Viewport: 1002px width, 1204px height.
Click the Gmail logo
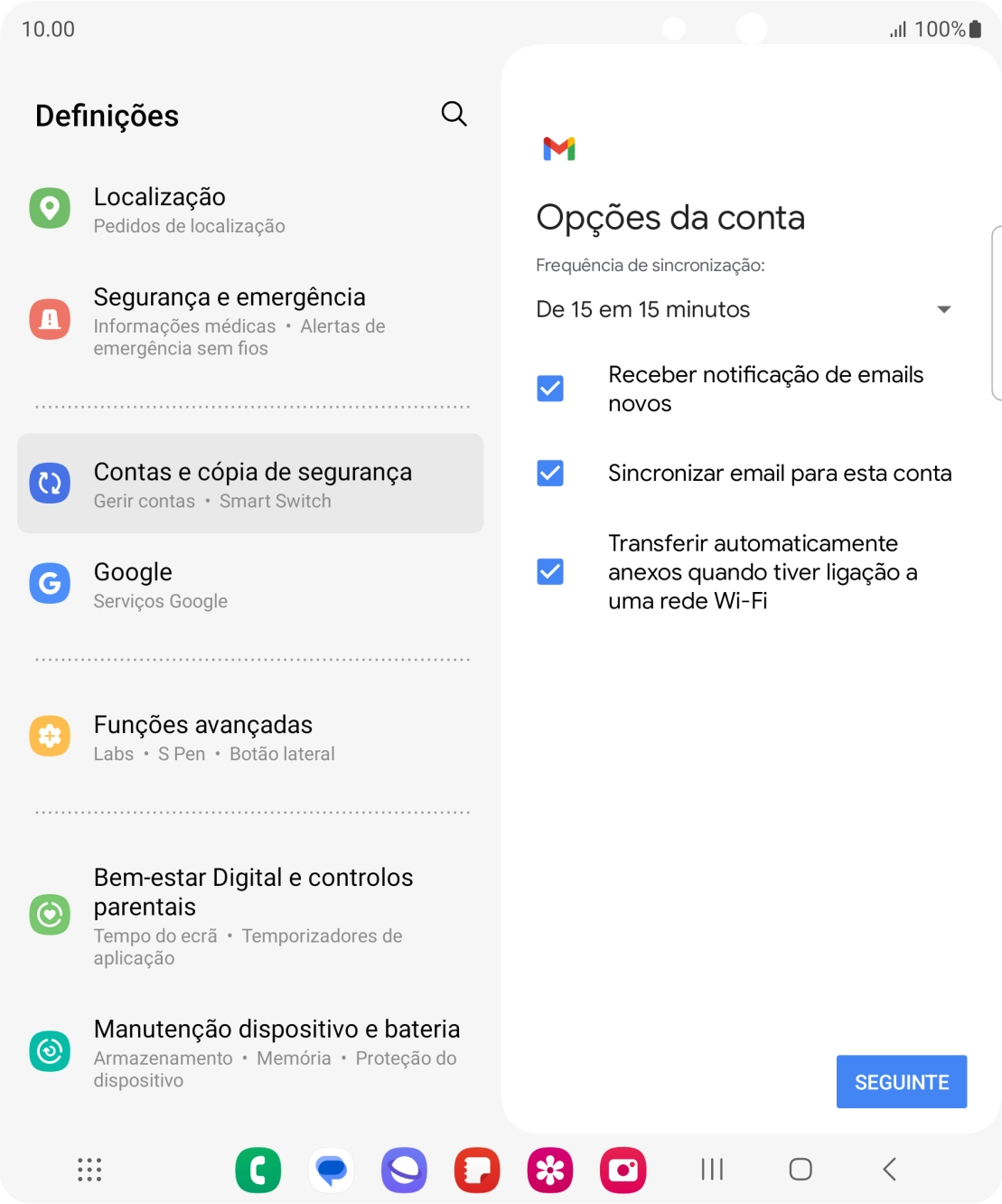558,148
